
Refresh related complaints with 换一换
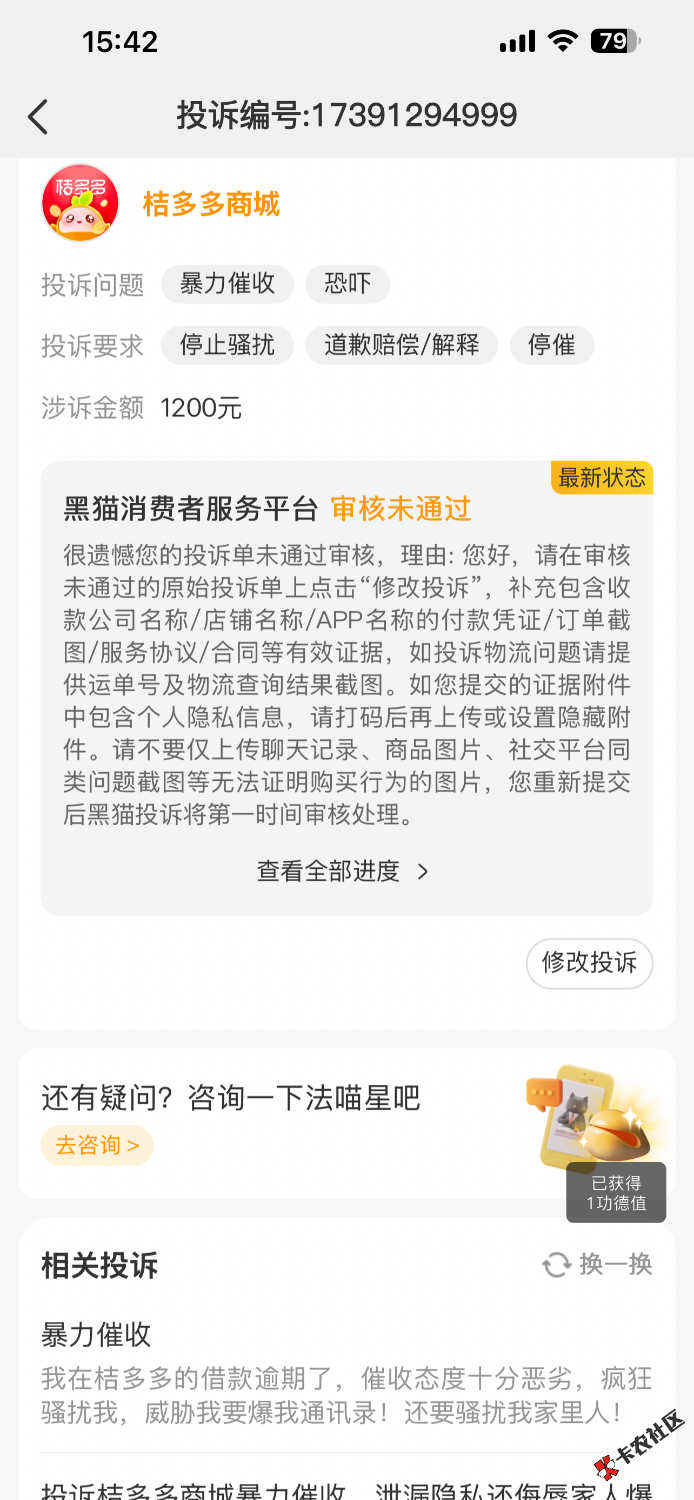point(597,1265)
